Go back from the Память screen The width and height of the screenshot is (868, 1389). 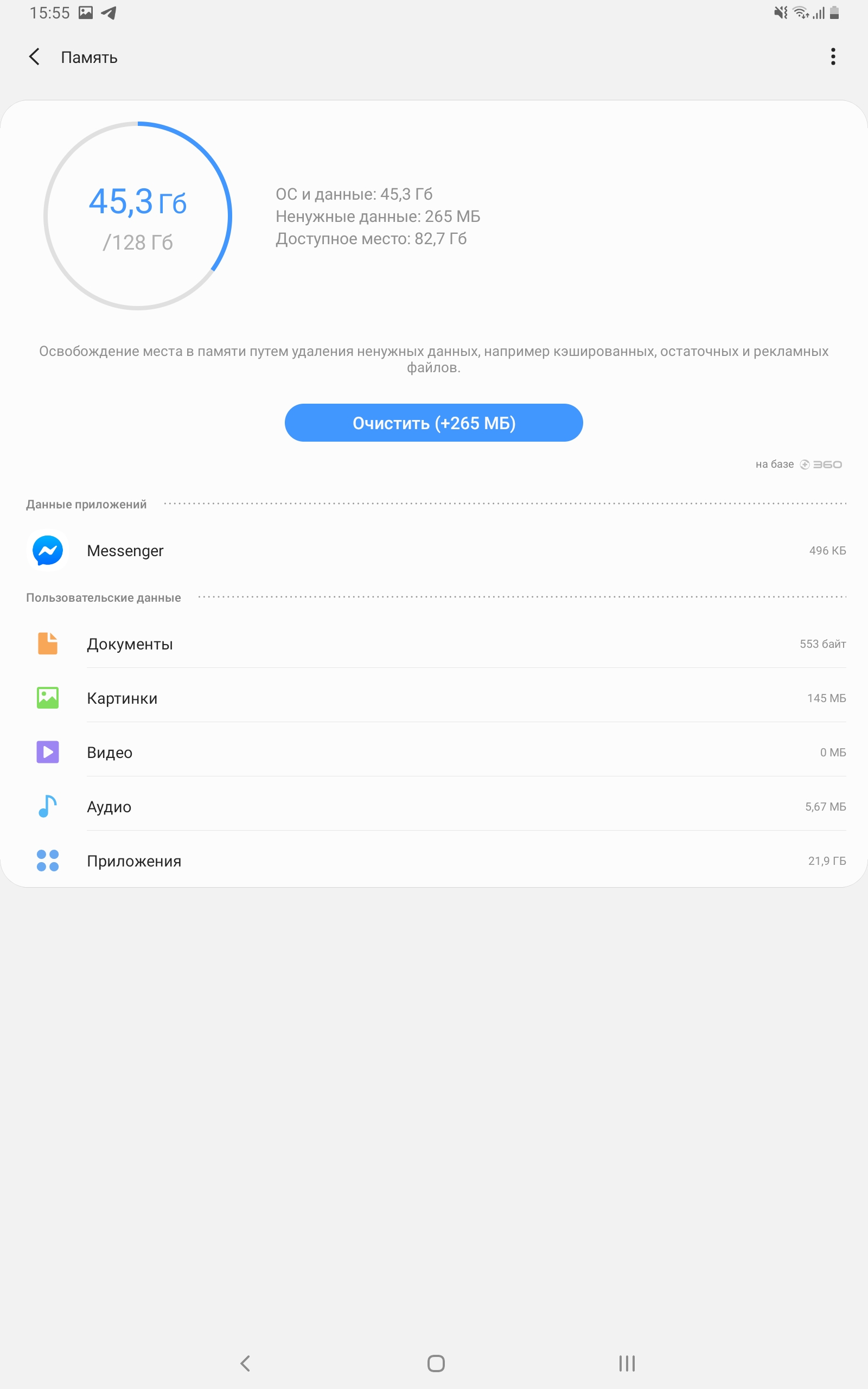point(34,57)
